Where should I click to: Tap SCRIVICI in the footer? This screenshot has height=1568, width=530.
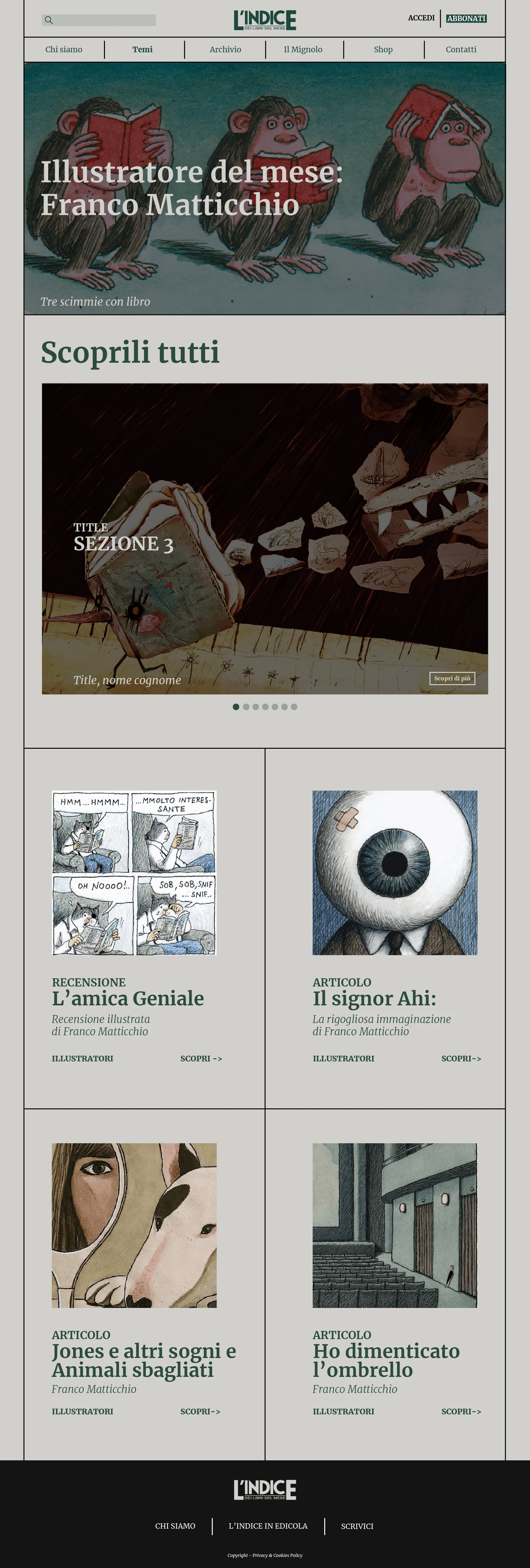pos(357,1526)
